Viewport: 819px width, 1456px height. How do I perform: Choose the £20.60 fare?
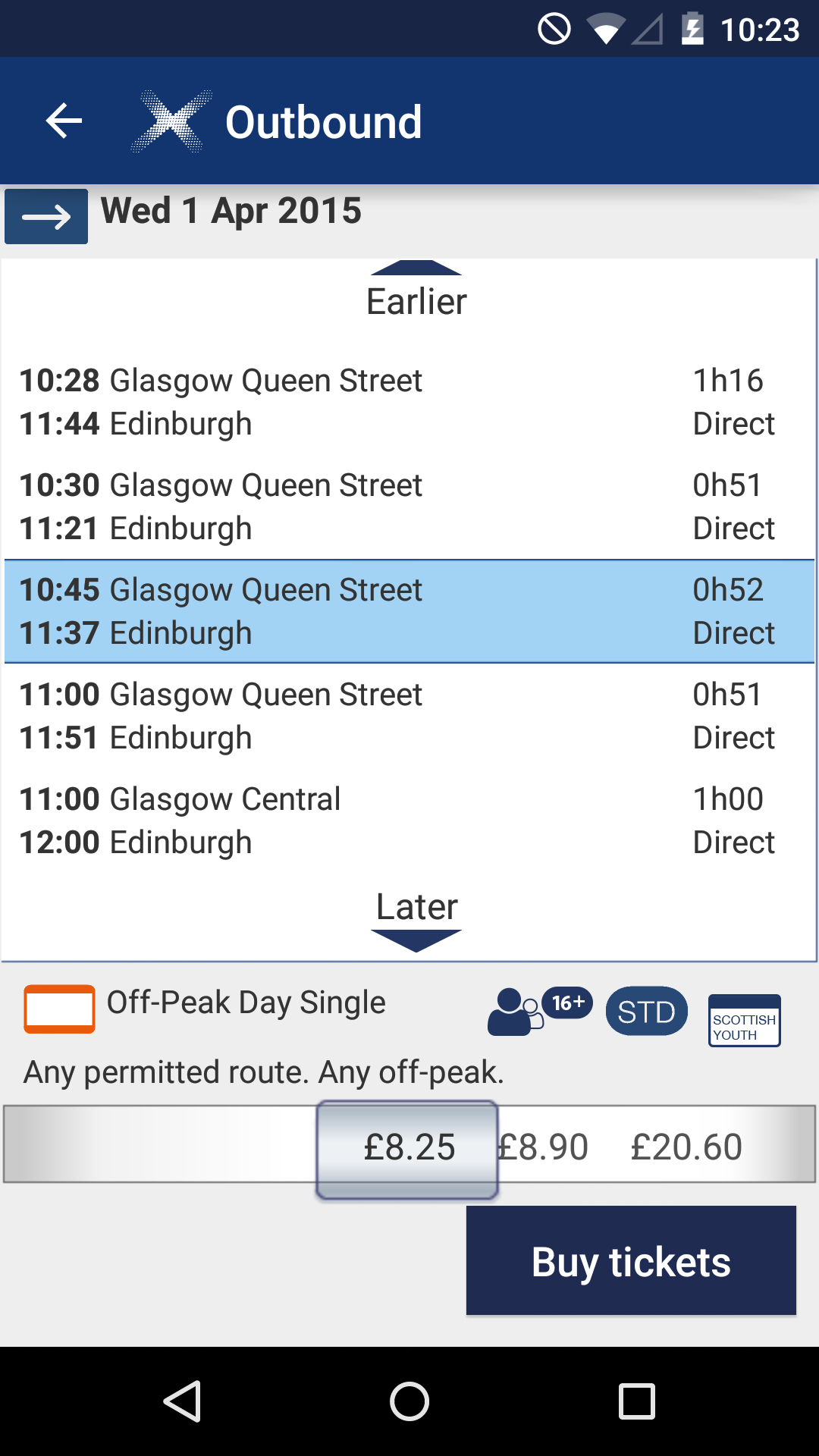686,1147
